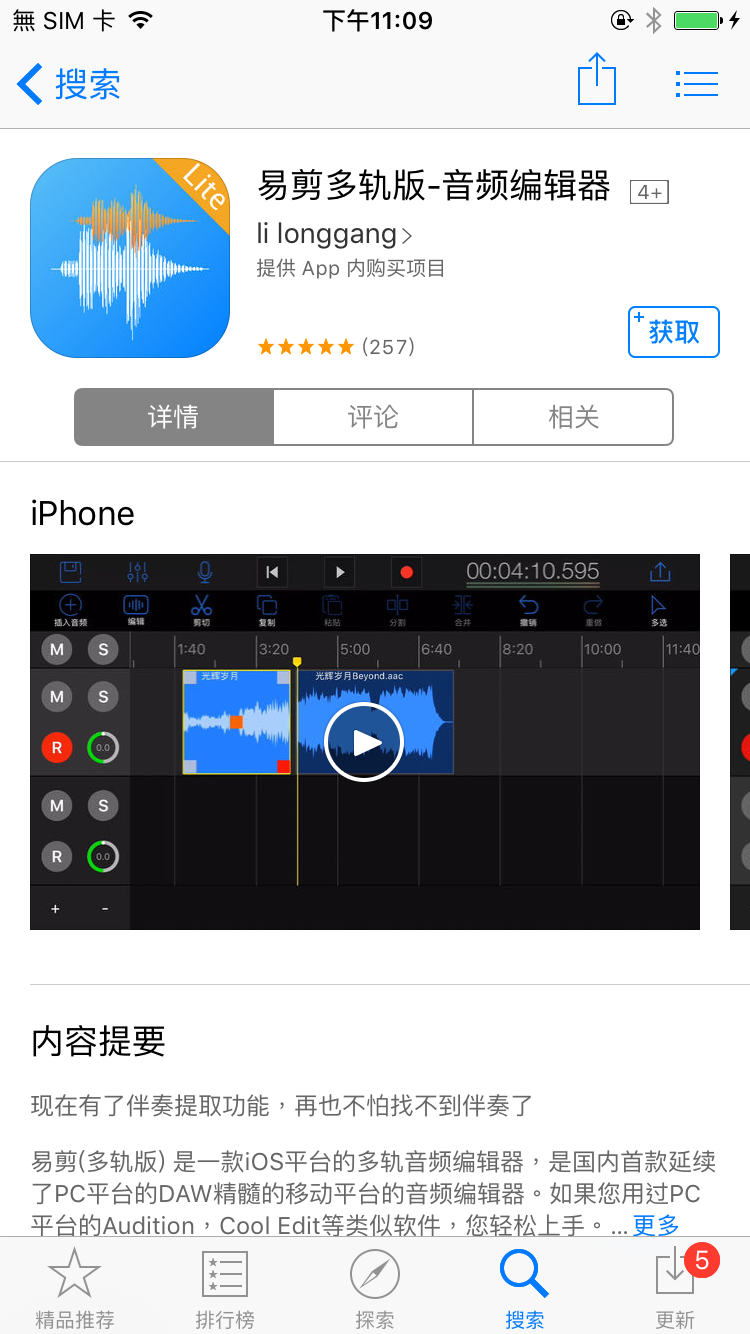This screenshot has height=1334, width=750.
Task: Open the 精品推荐 tab
Action: (x=75, y=1288)
